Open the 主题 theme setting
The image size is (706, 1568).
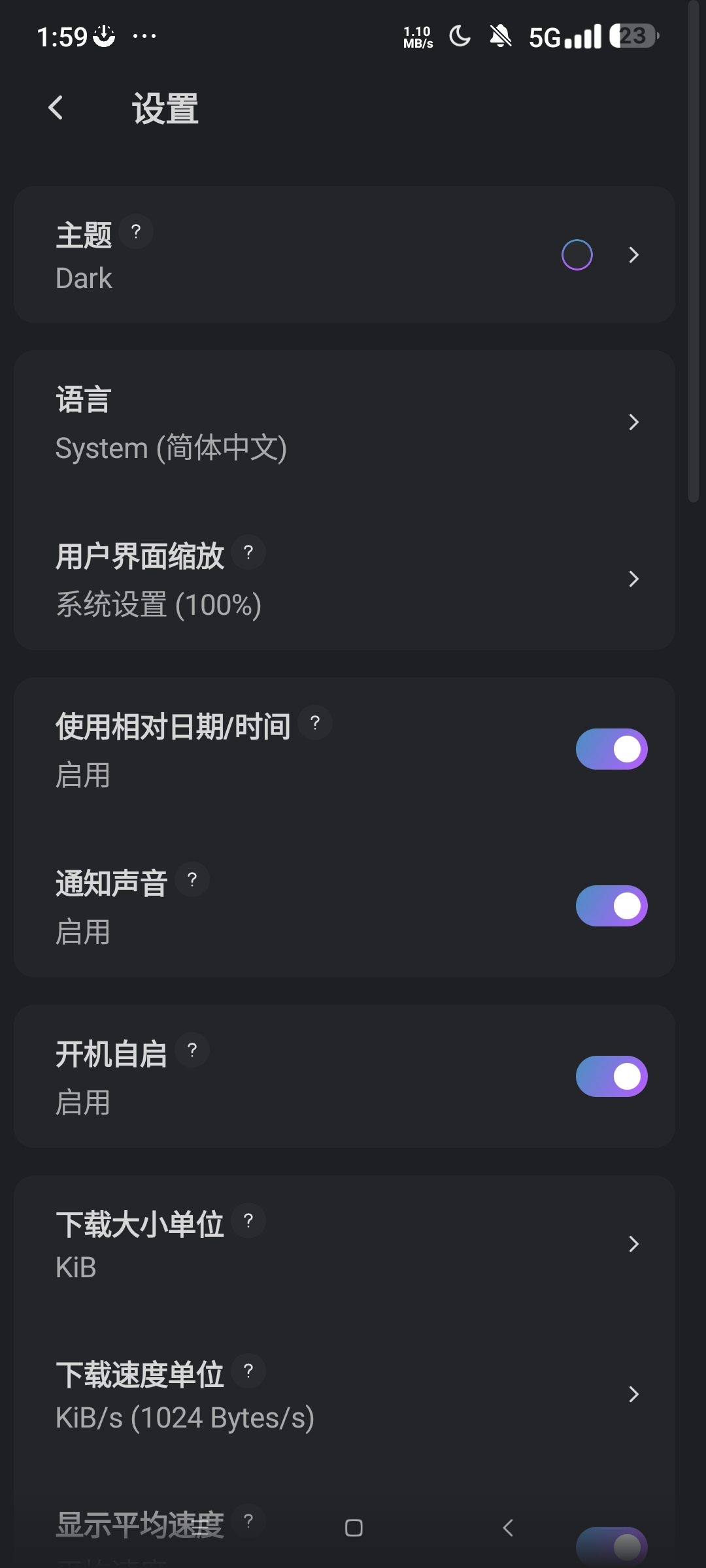pos(345,255)
